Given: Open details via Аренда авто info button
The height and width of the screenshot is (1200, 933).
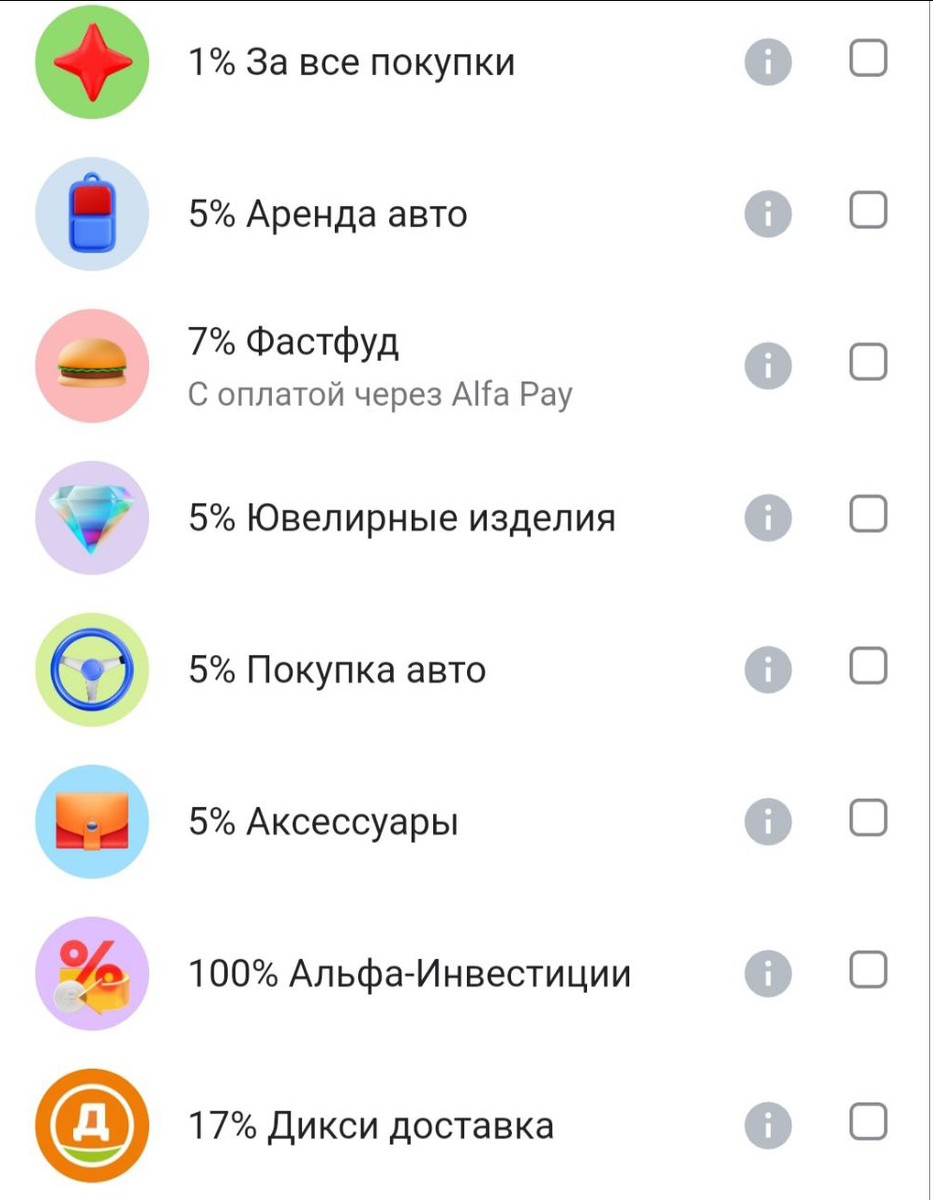Looking at the screenshot, I should coord(767,213).
